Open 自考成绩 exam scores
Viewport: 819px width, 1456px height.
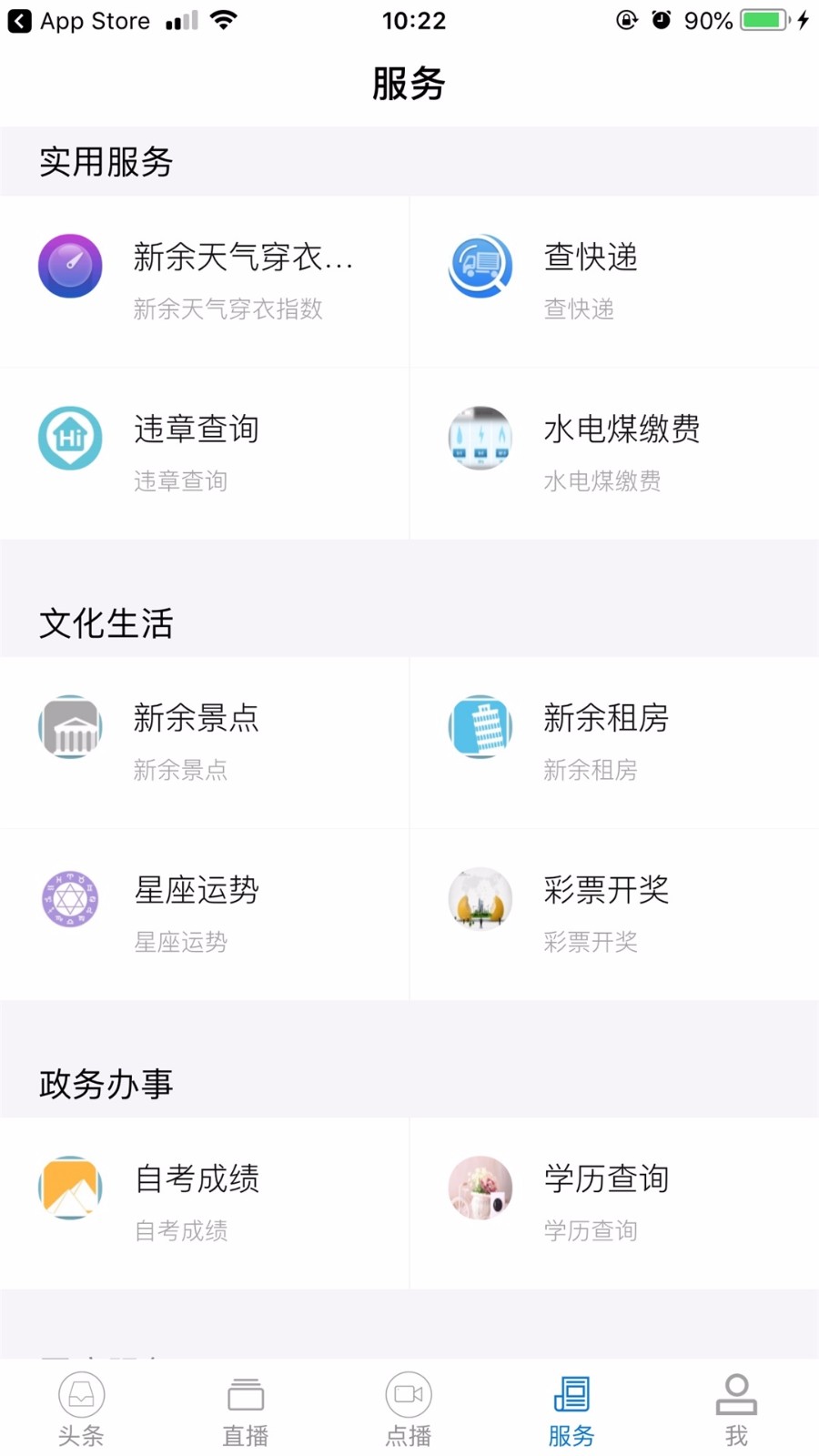[x=205, y=1202]
